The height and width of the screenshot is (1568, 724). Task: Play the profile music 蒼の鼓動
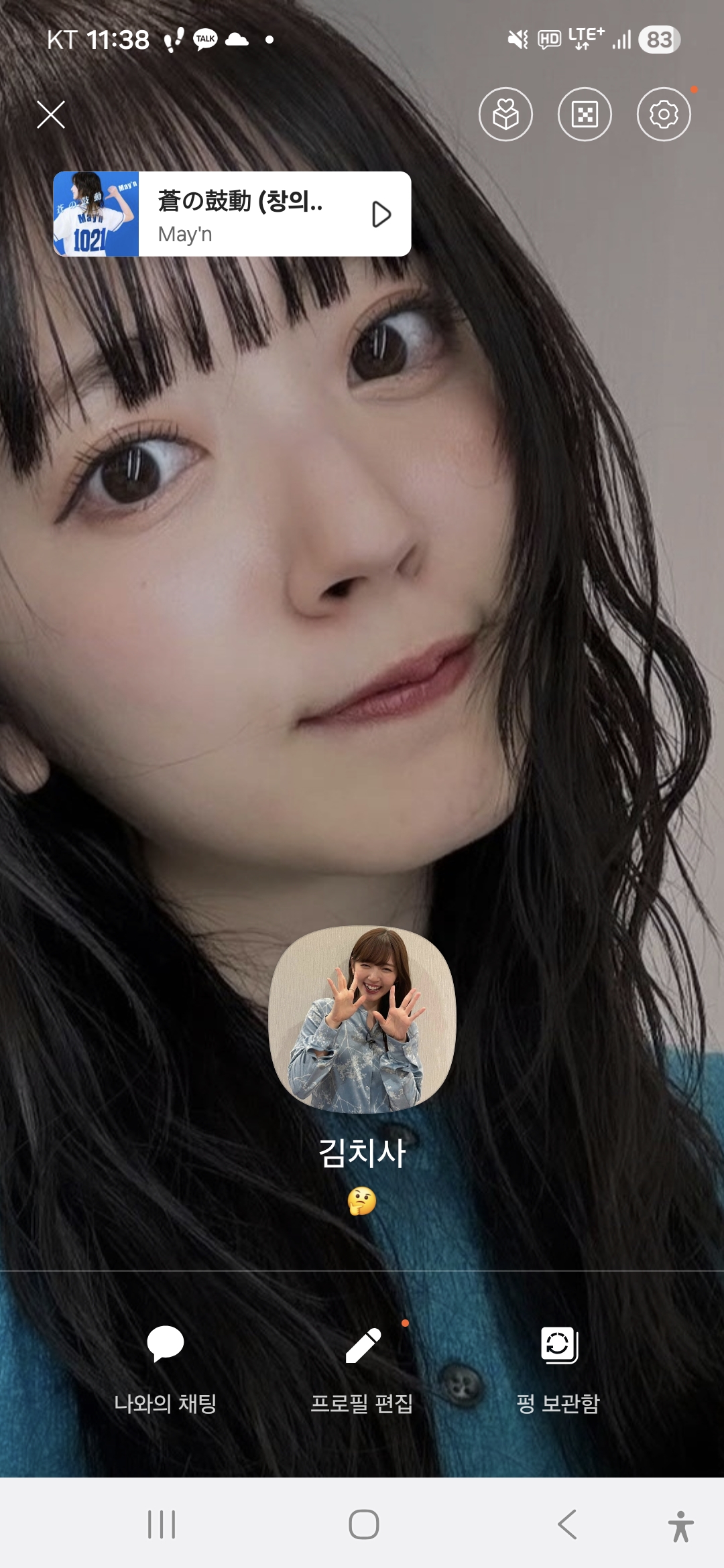click(x=381, y=214)
